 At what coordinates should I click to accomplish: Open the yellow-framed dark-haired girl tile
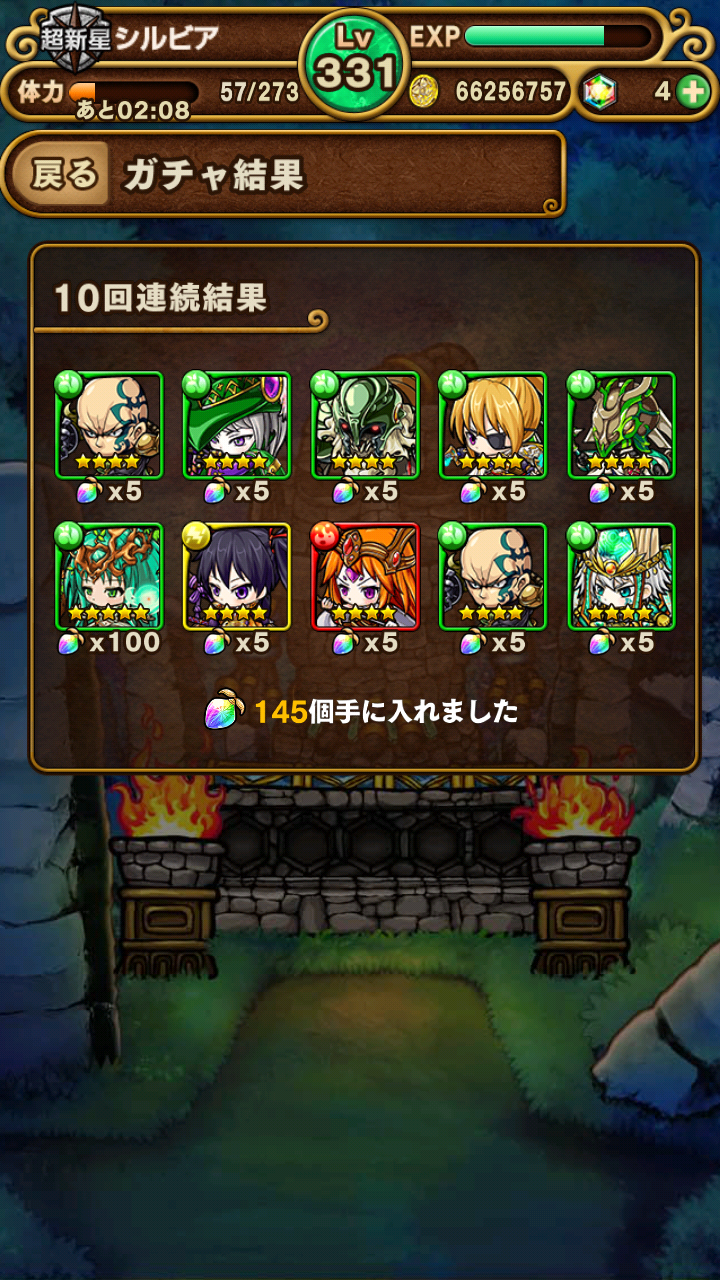[x=237, y=576]
